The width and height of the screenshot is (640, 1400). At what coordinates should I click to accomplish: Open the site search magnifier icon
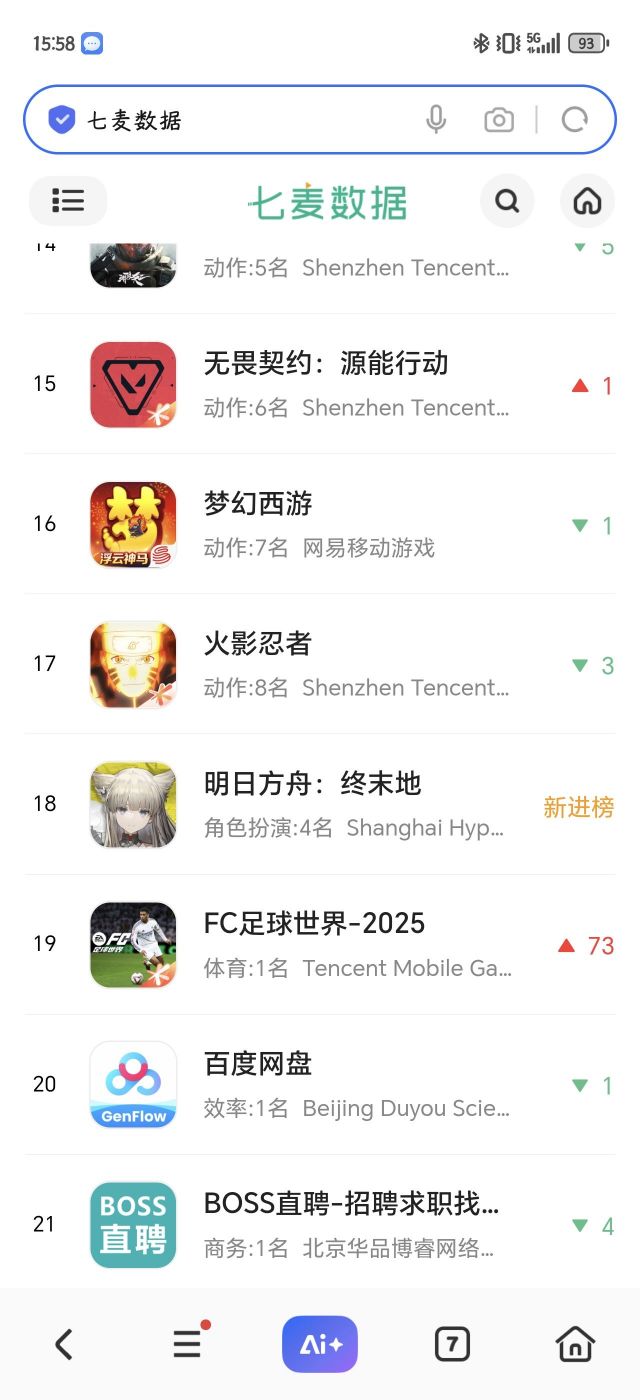[507, 201]
